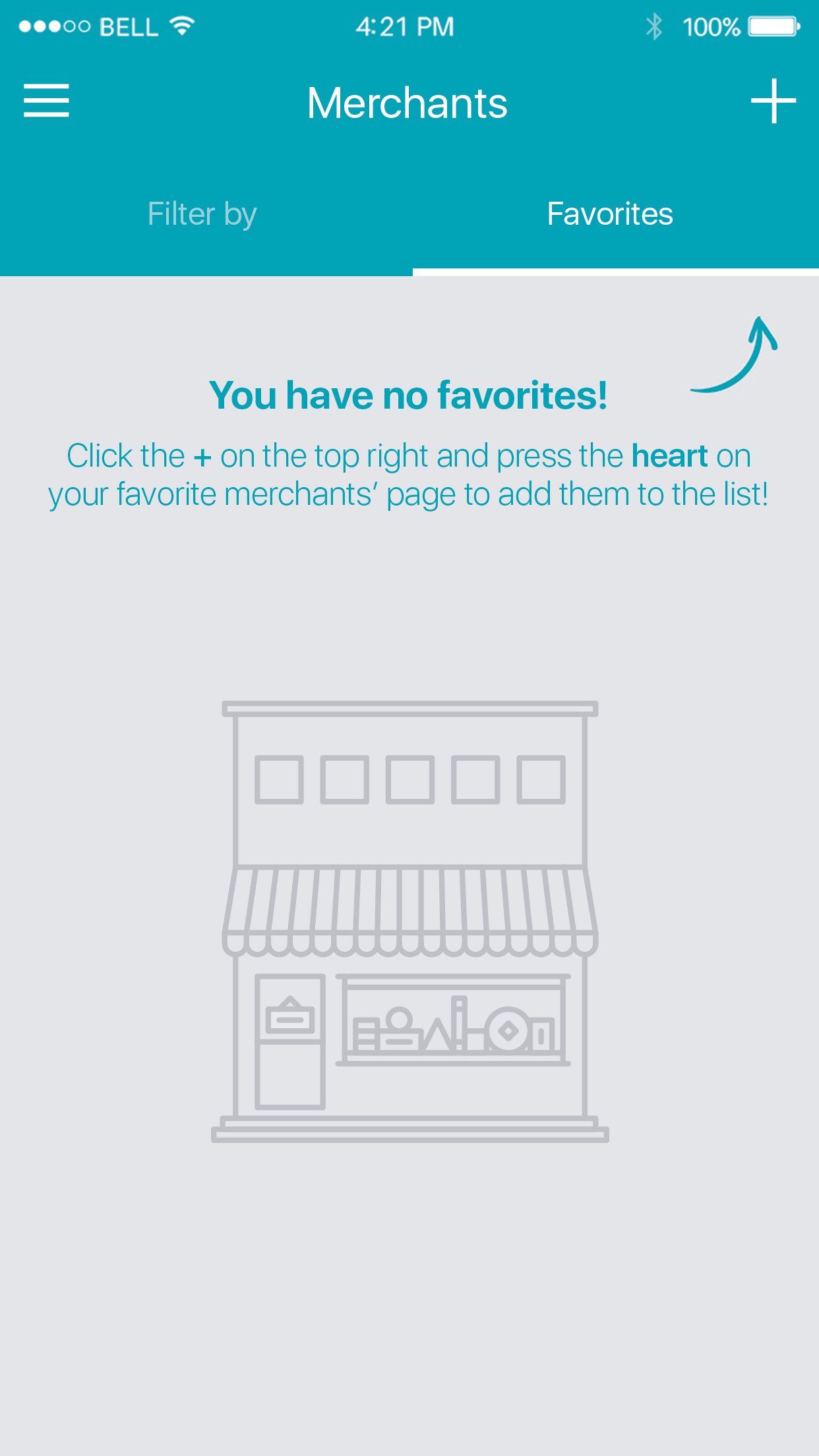Viewport: 819px width, 1456px height.
Task: Switch to the Filter by tab
Action: [x=202, y=214]
